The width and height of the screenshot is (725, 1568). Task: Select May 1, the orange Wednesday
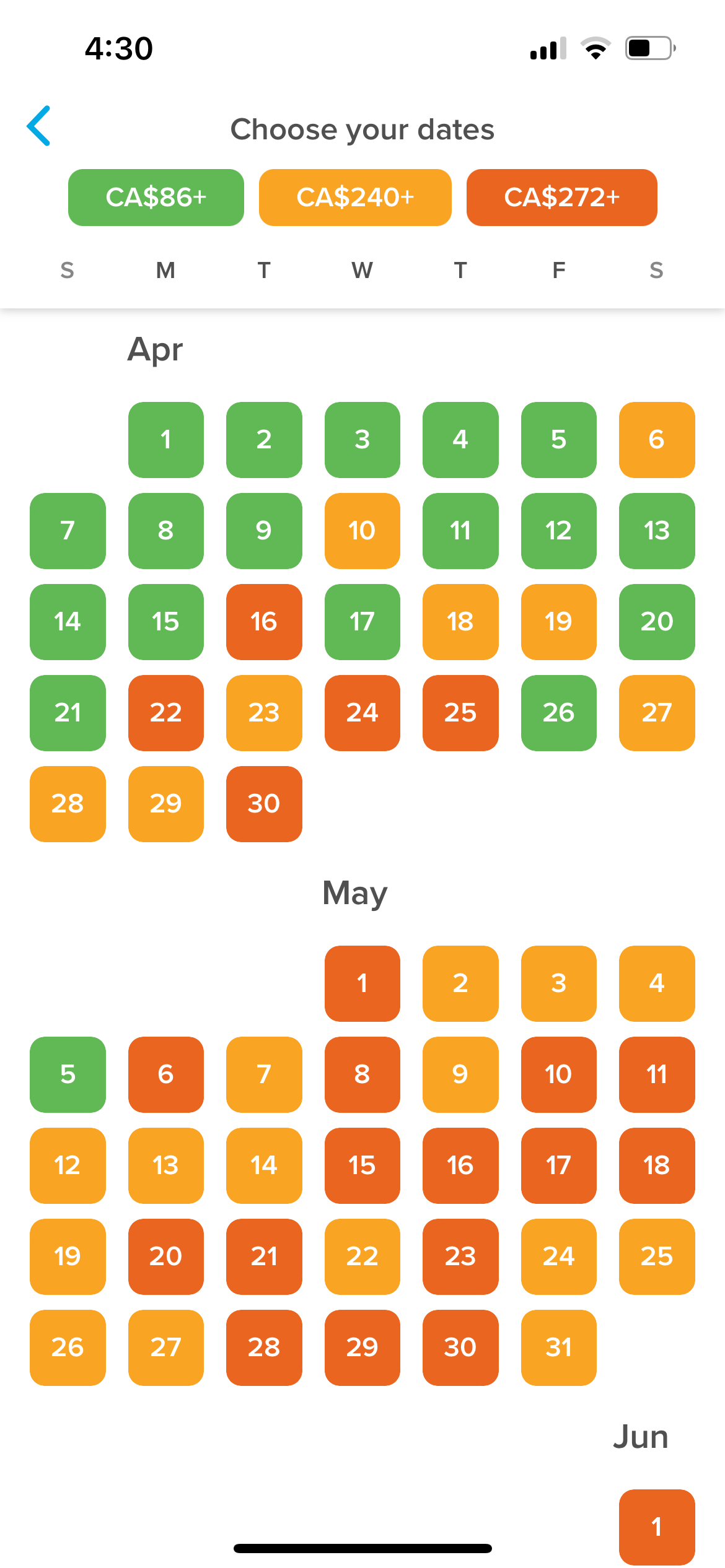(x=362, y=983)
